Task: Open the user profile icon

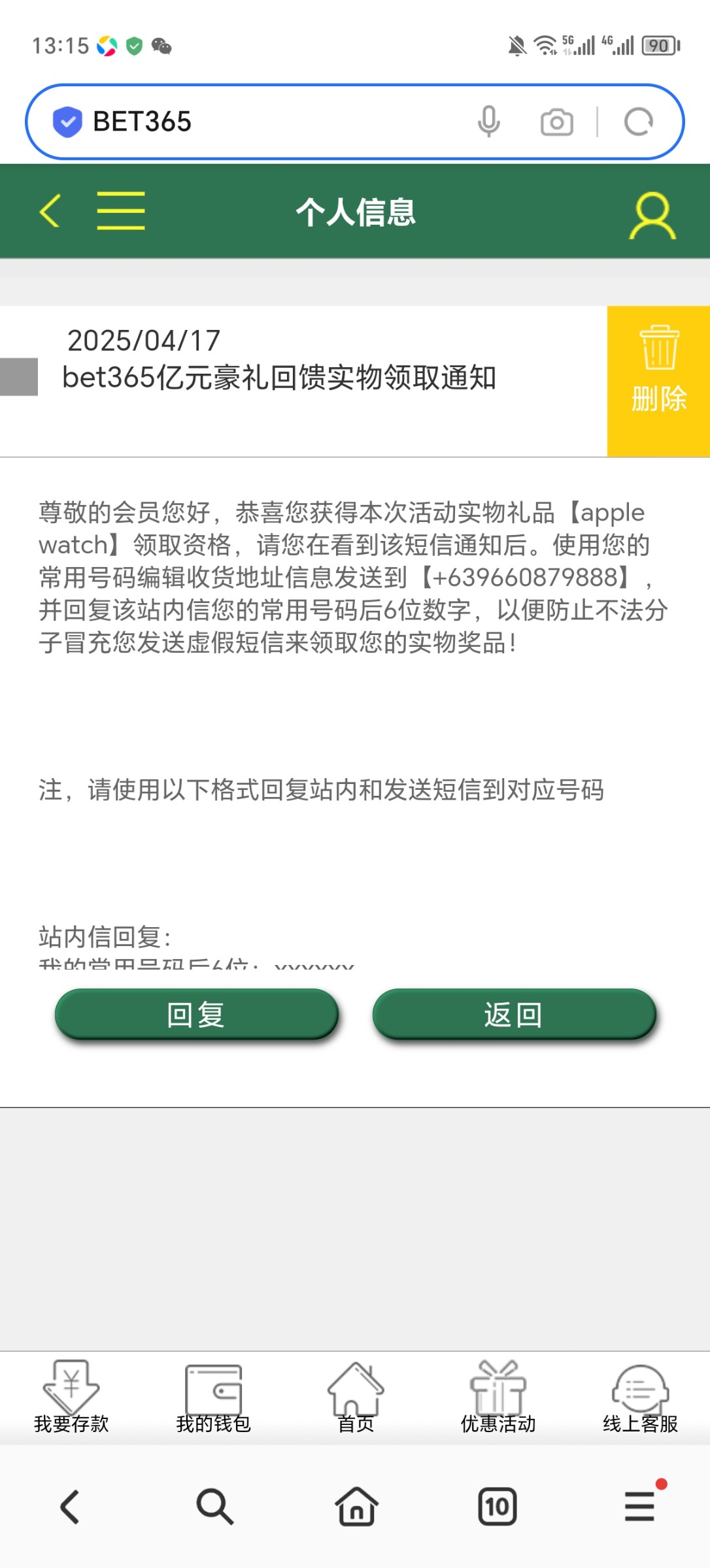Action: tap(652, 215)
